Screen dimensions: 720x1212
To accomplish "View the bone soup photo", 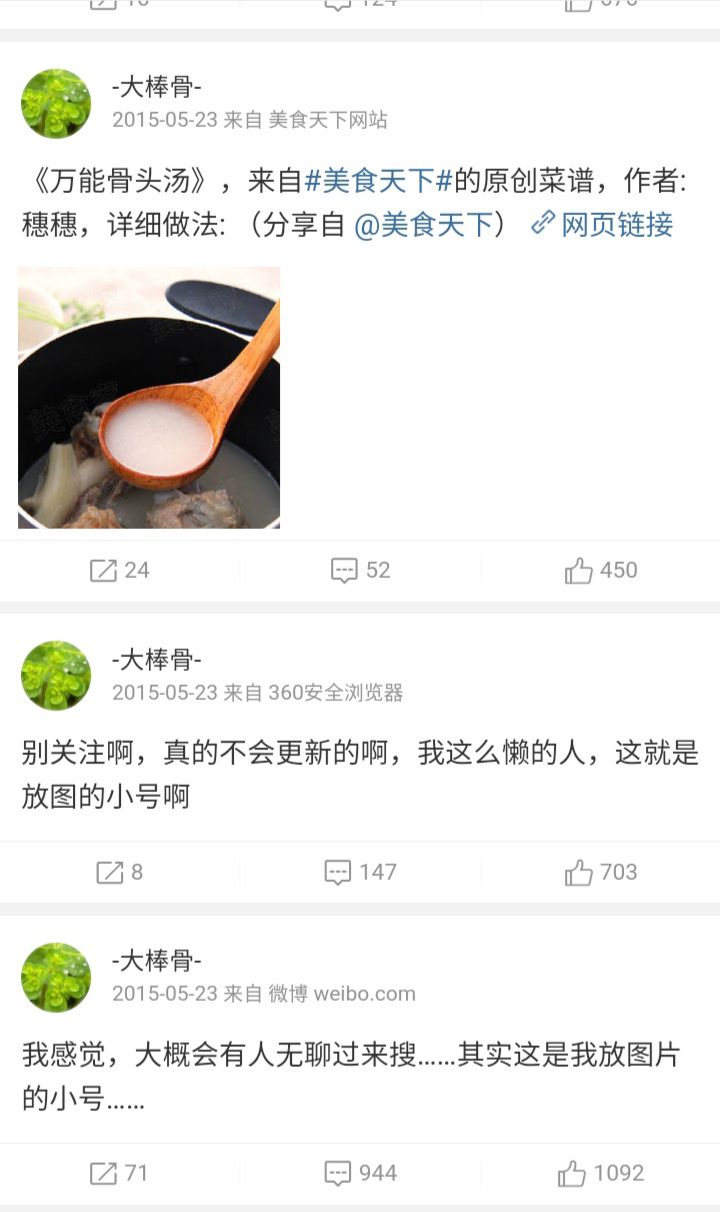I will click(x=149, y=397).
